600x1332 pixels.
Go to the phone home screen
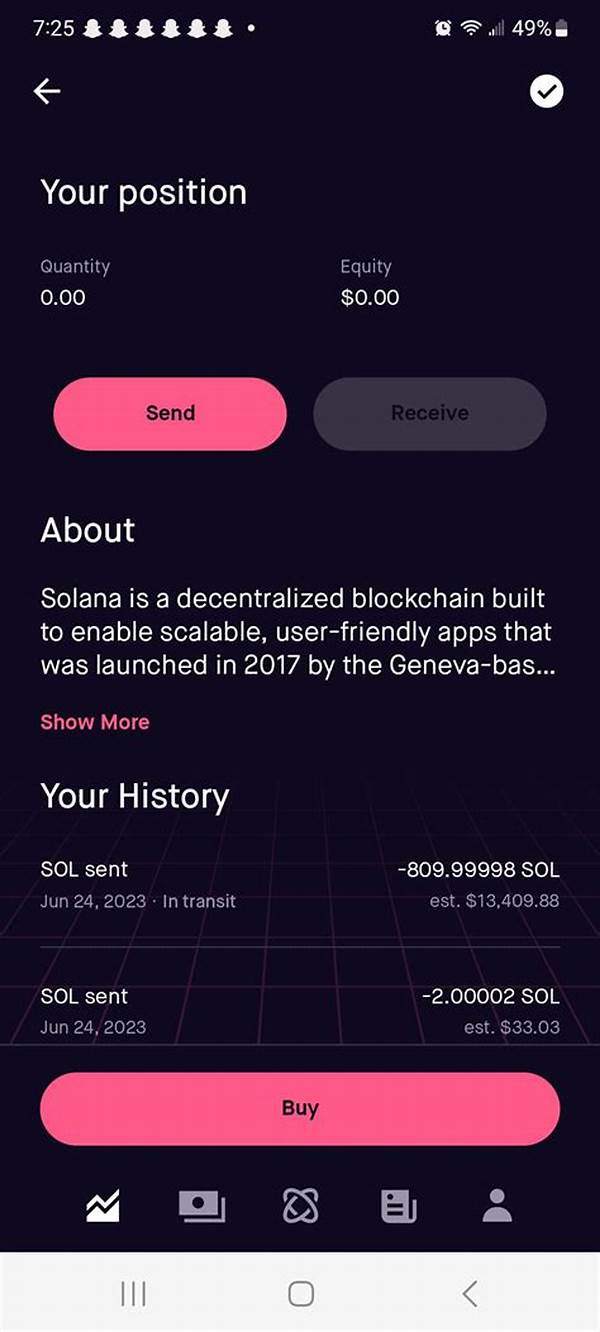(x=300, y=1293)
